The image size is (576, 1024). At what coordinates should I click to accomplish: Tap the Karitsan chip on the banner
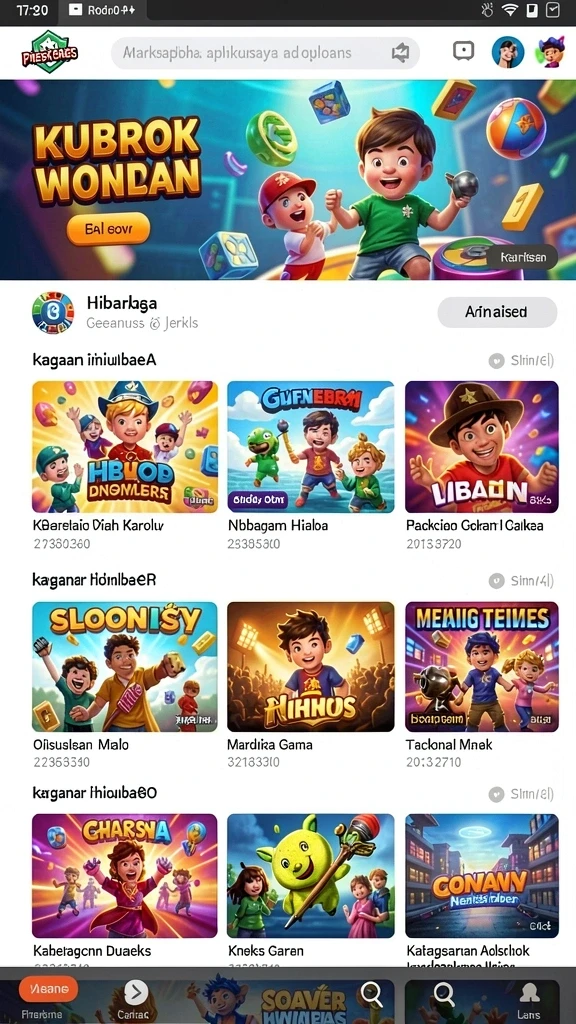pyautogui.click(x=522, y=257)
